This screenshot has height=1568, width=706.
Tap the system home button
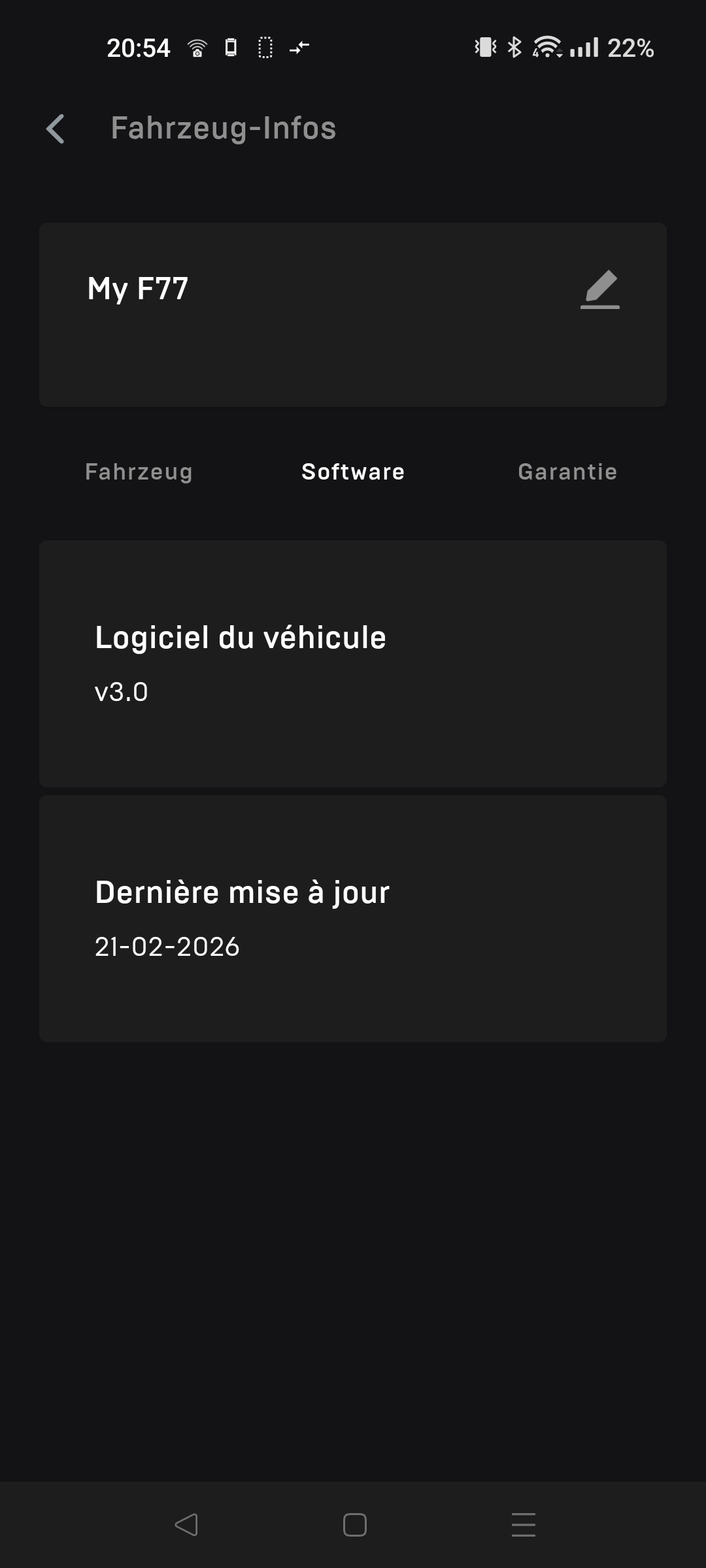[354, 1525]
